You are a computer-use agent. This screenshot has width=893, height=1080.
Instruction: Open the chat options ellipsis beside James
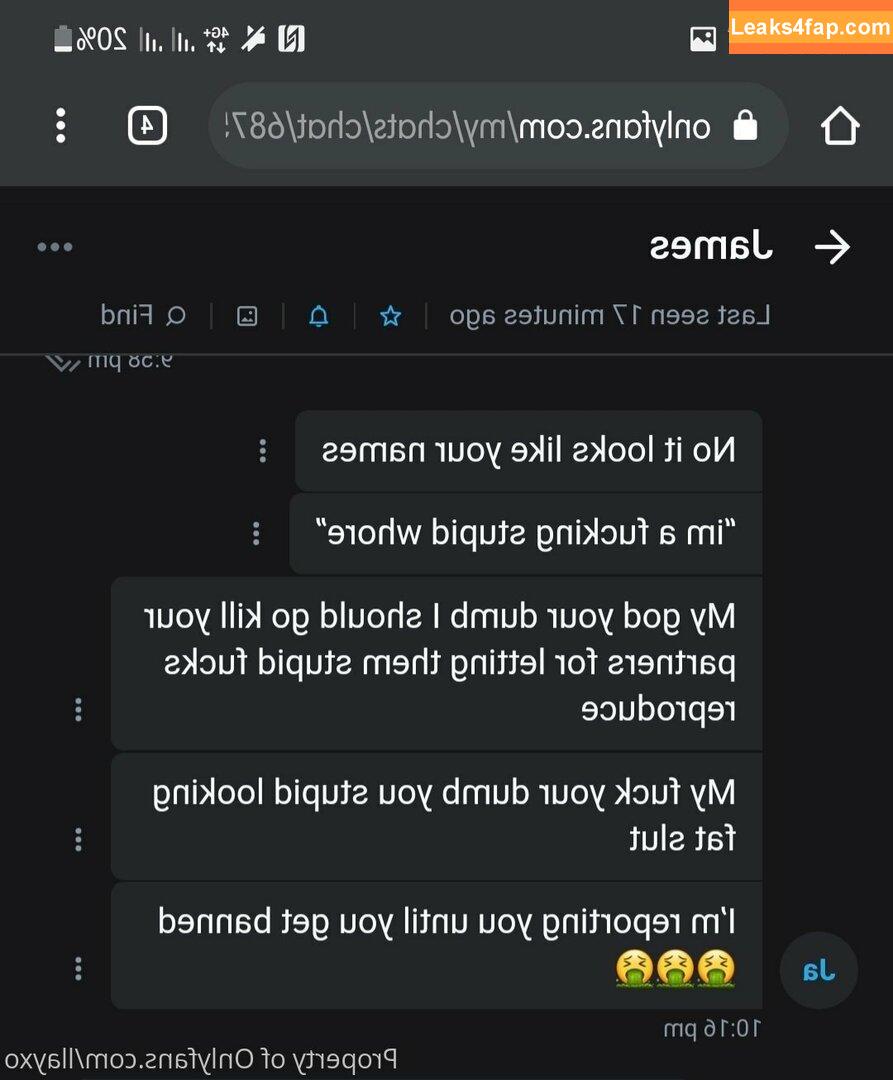[55, 247]
